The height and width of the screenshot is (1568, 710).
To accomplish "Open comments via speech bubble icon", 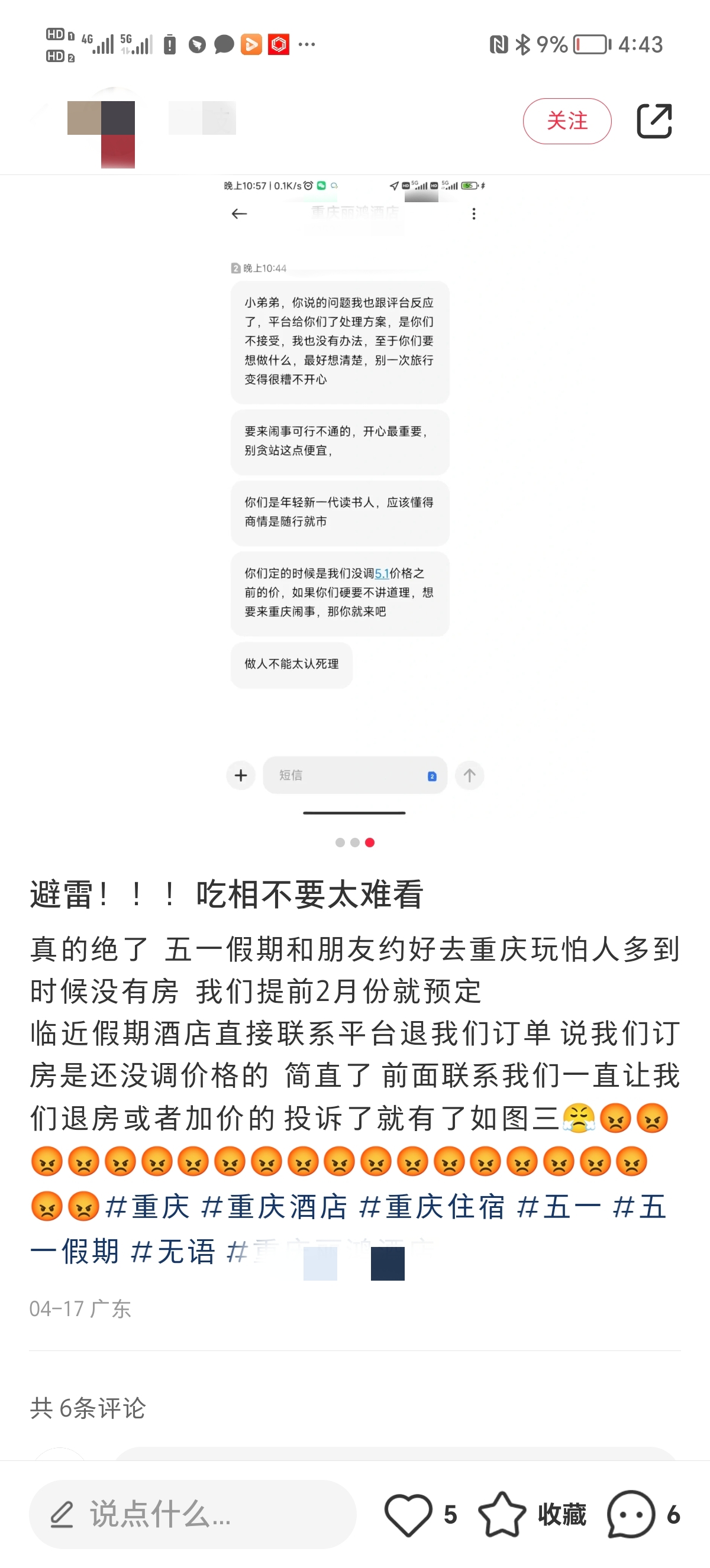I will [x=631, y=1514].
